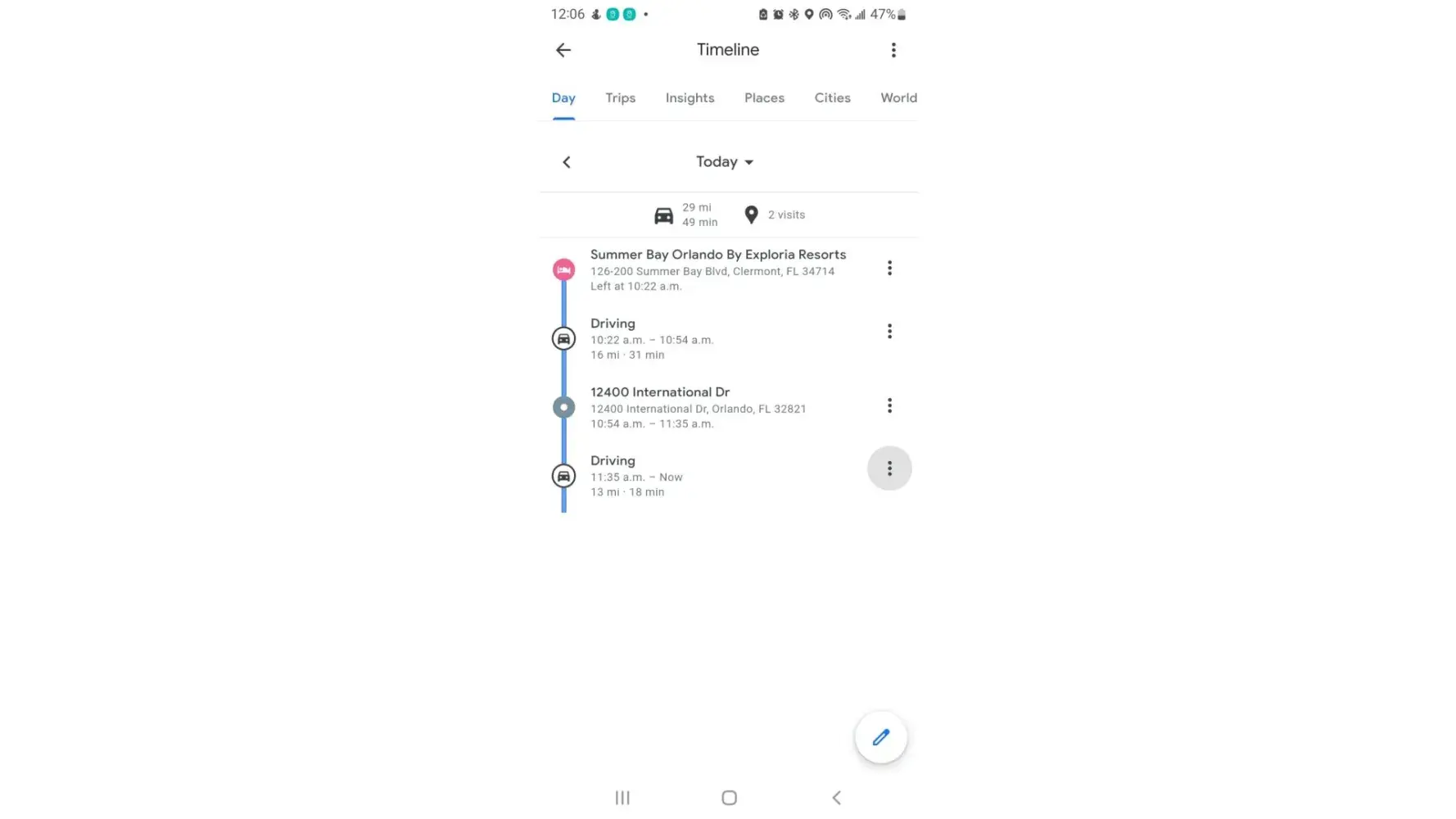Open options for Summer Bay Orlando entry
1456x819 pixels.
(889, 269)
